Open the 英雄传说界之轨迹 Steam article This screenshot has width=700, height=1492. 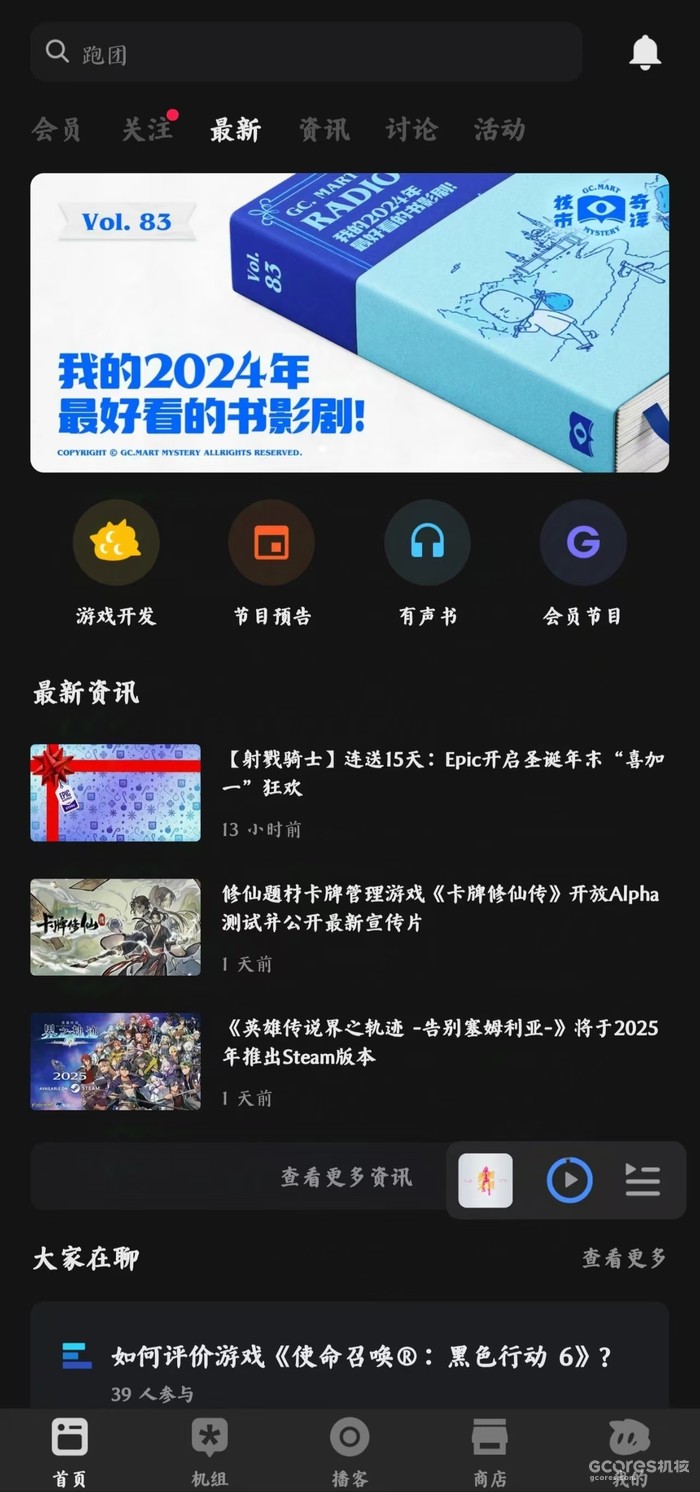pyautogui.click(x=440, y=1042)
